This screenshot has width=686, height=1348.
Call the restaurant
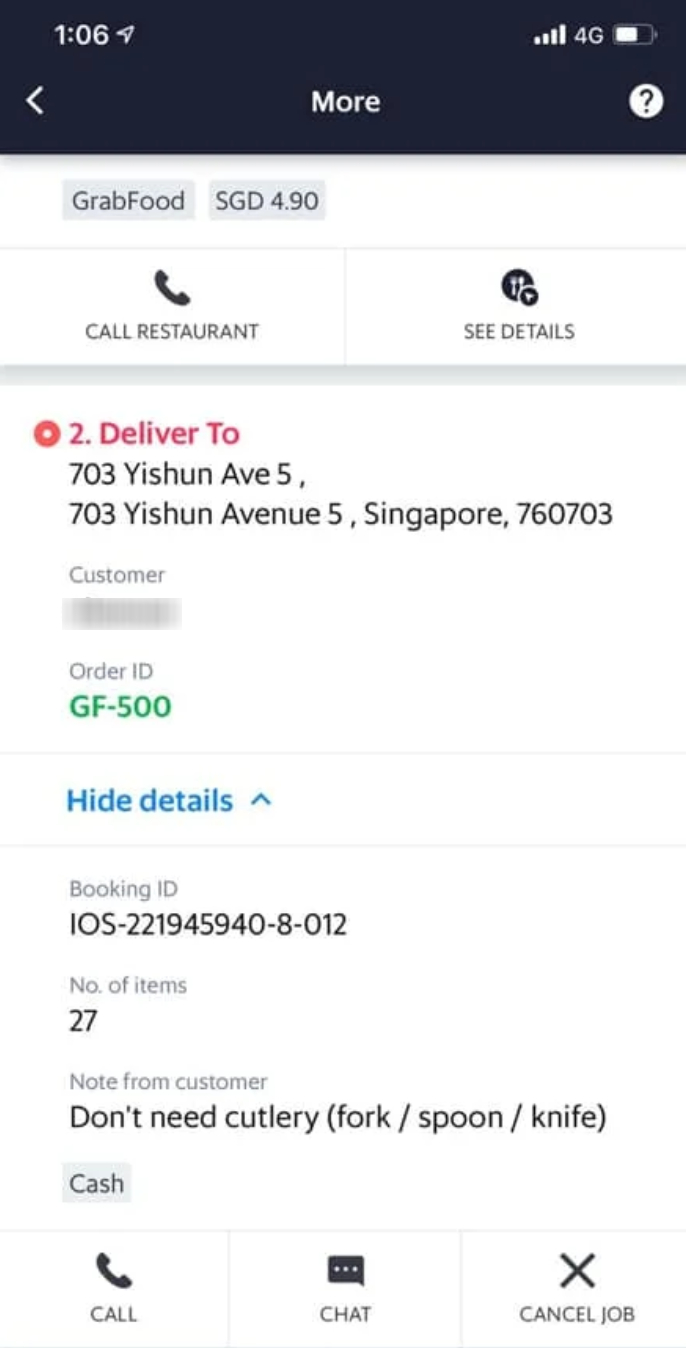pos(172,306)
